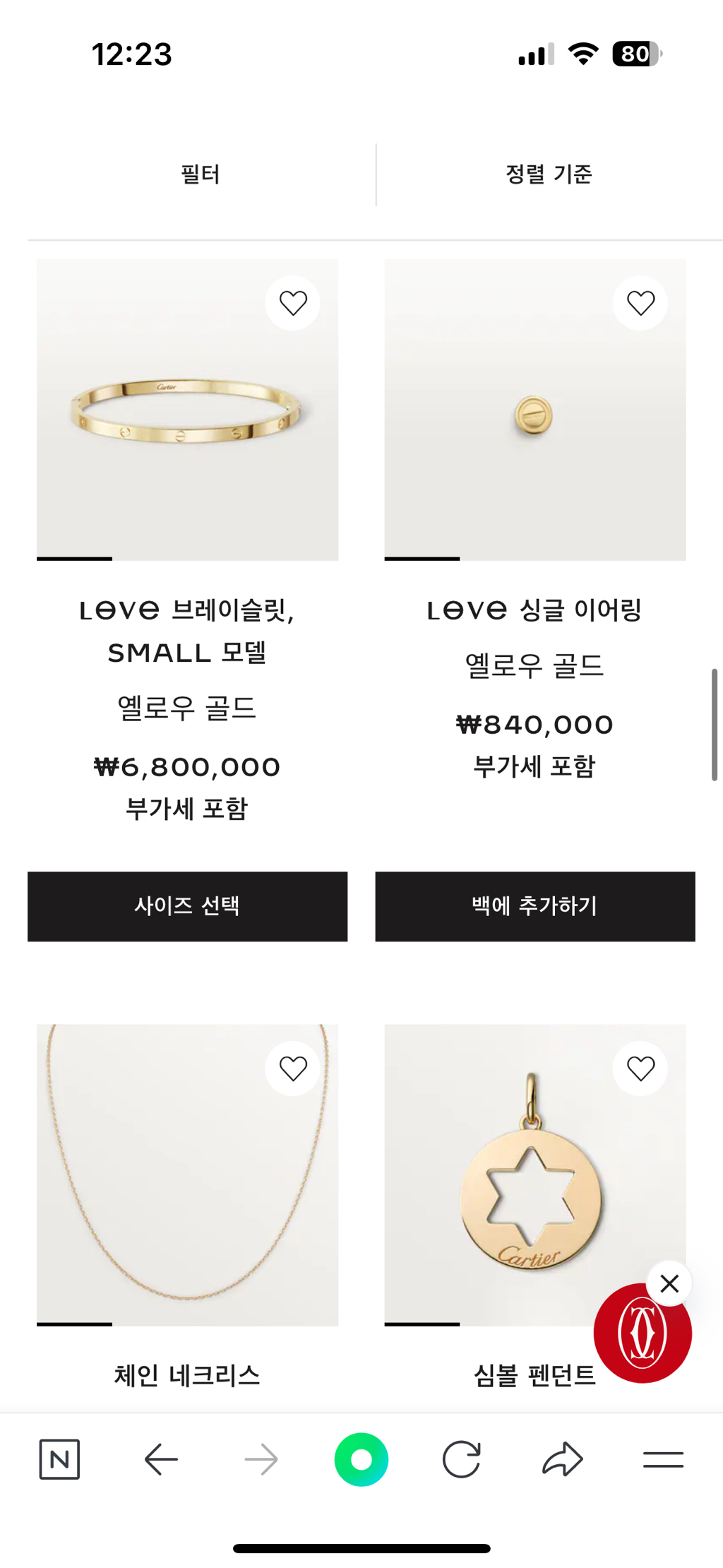The width and height of the screenshot is (723, 1568).
Task: Tap 백에 추가하기 for the Love earring
Action: [534, 906]
